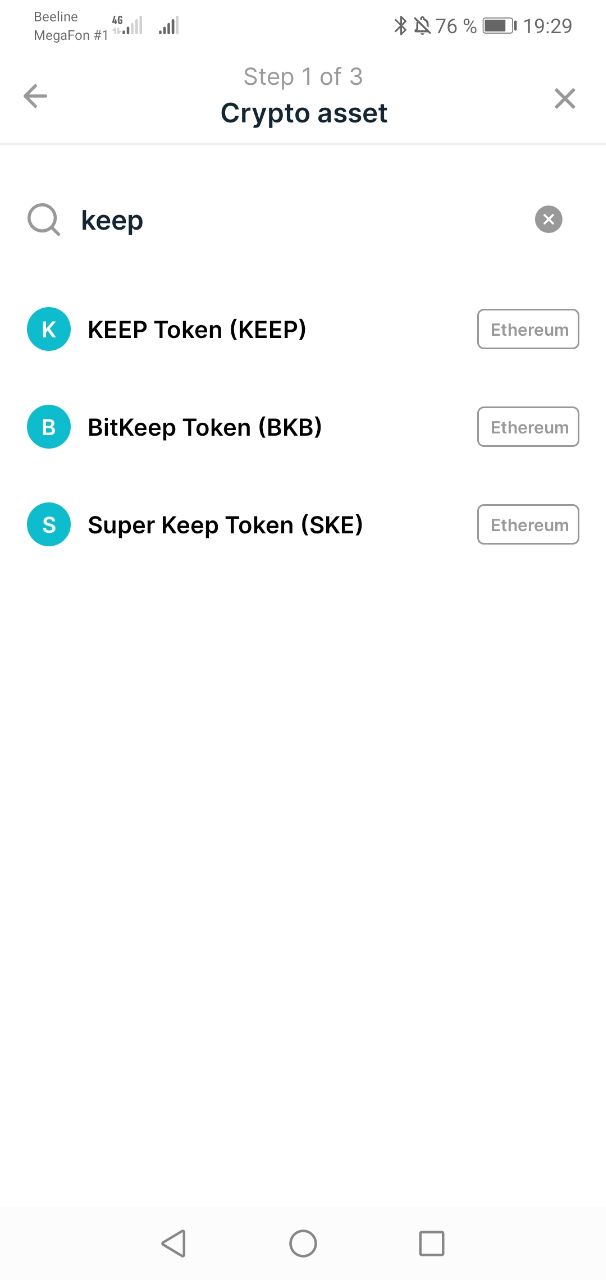
Task: Clear the search text
Action: click(x=548, y=219)
